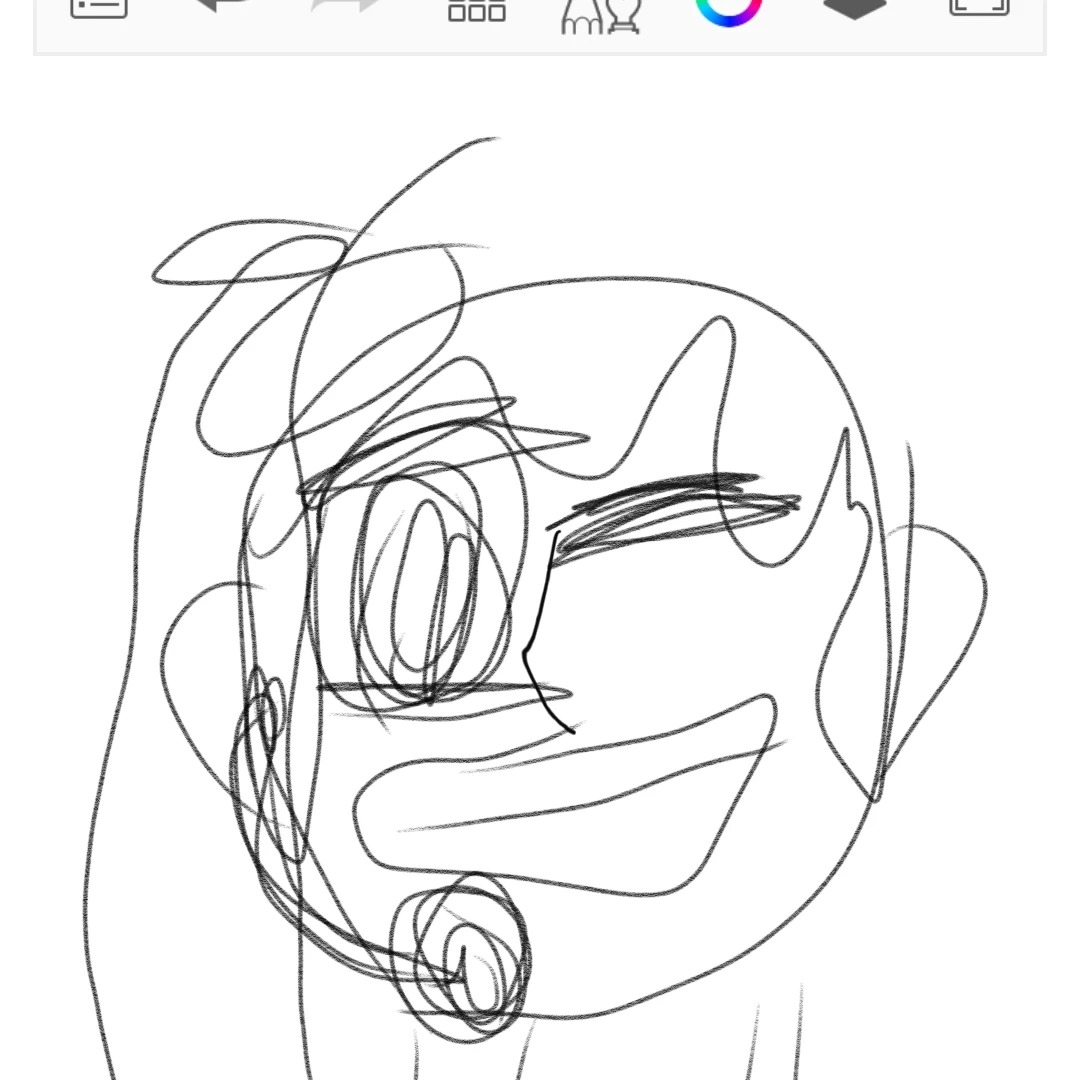Open the layers panel
Image resolution: width=1080 pixels, height=1080 pixels.
click(x=854, y=8)
